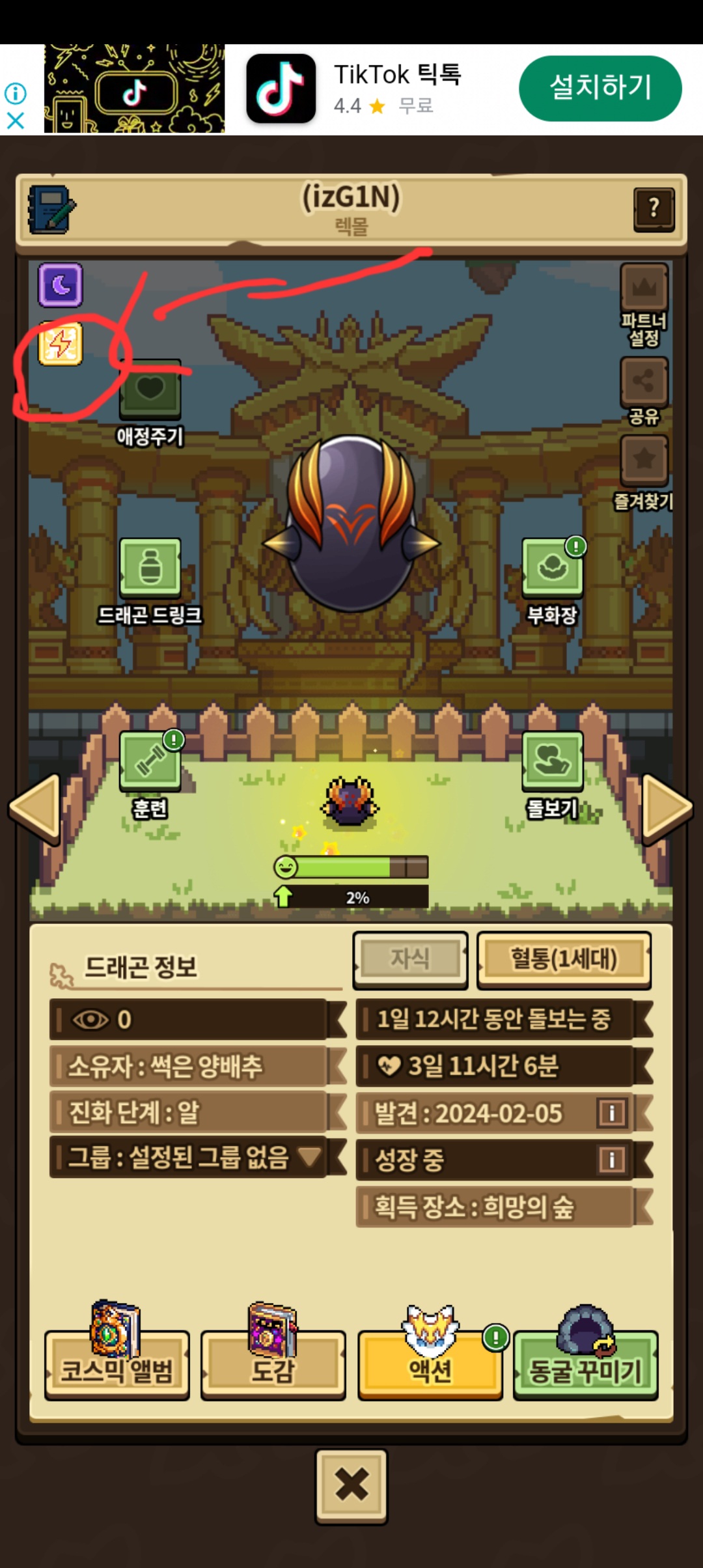Tap the TikTok 설치하기 install button

click(x=600, y=88)
